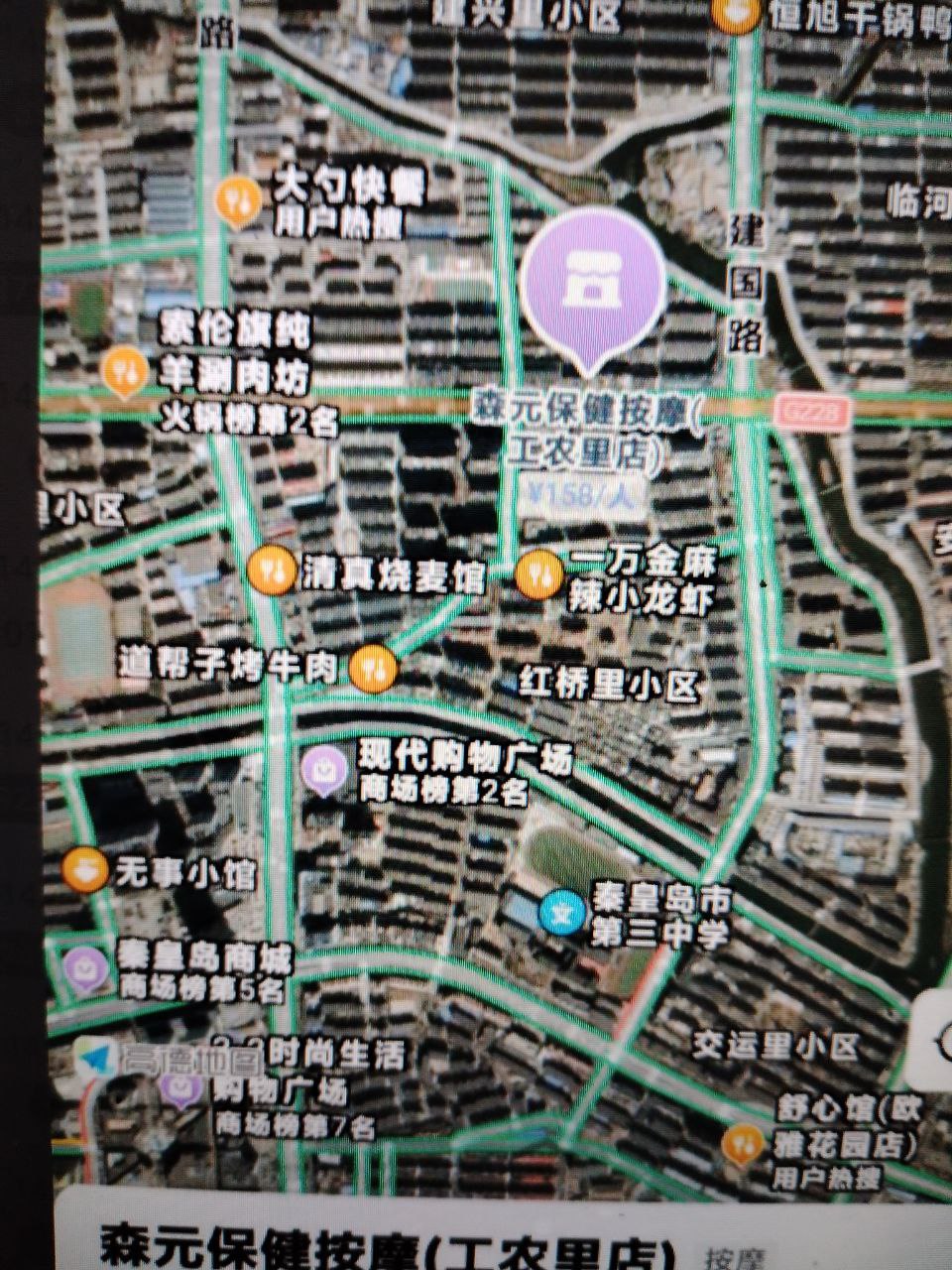Select the 红桥里小区 neighborhood label
This screenshot has width=952, height=1270.
click(x=610, y=682)
